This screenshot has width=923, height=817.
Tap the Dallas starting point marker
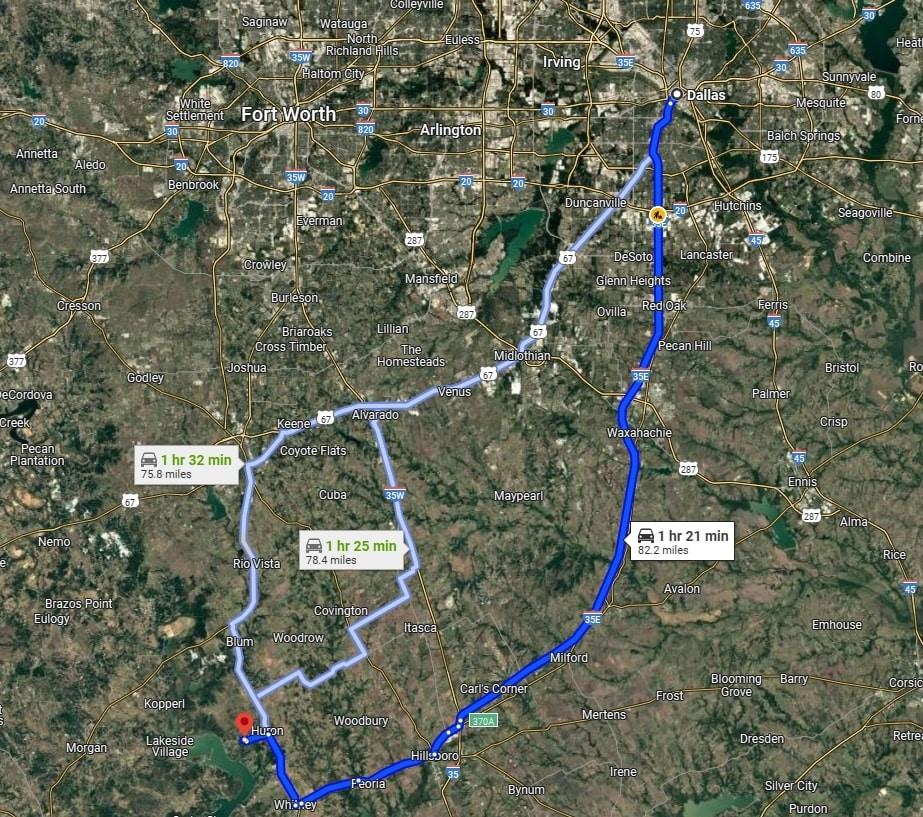click(x=676, y=95)
